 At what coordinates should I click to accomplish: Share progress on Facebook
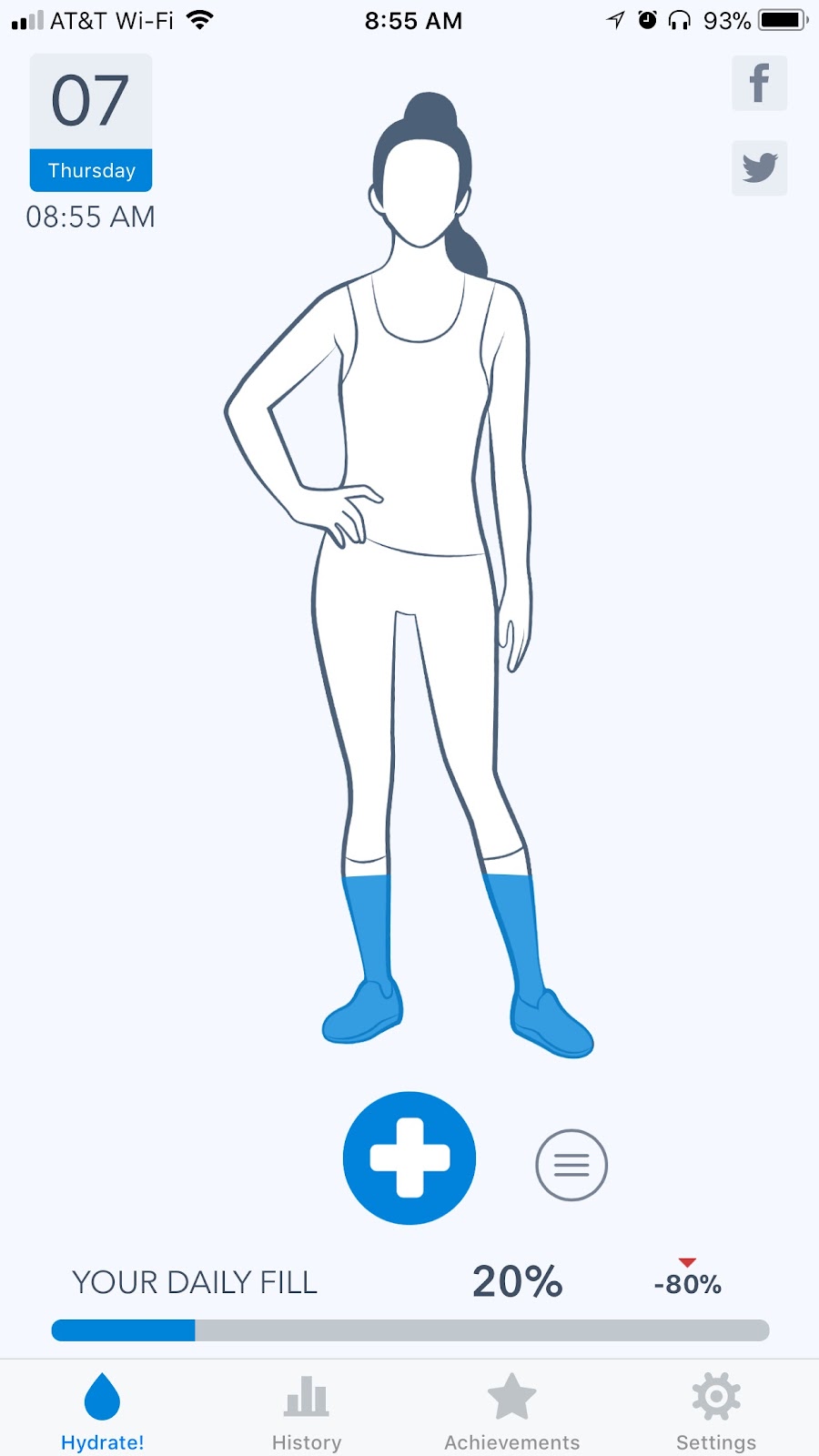[759, 83]
